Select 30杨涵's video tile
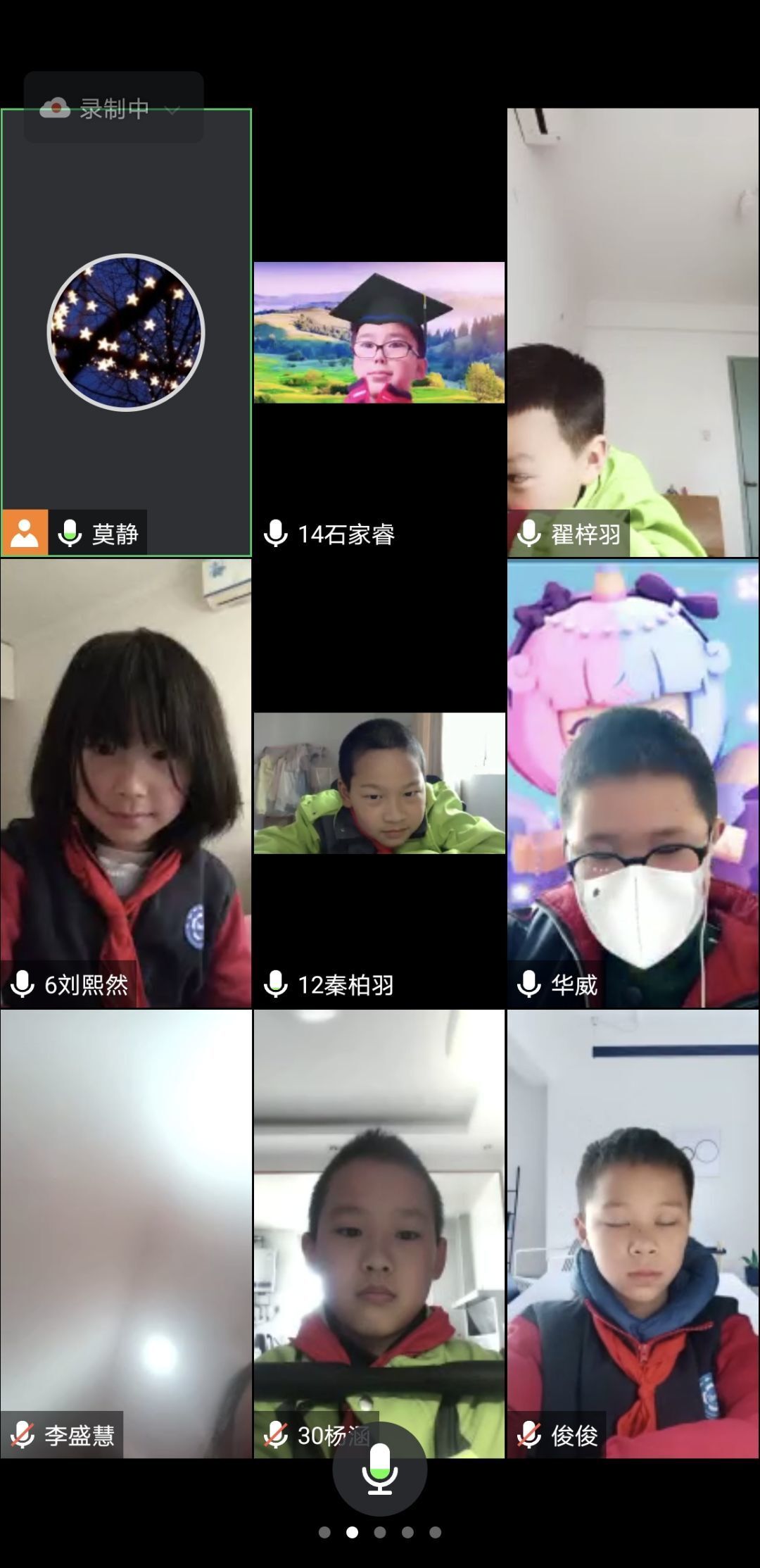This screenshot has width=760, height=1568. pos(379,1234)
